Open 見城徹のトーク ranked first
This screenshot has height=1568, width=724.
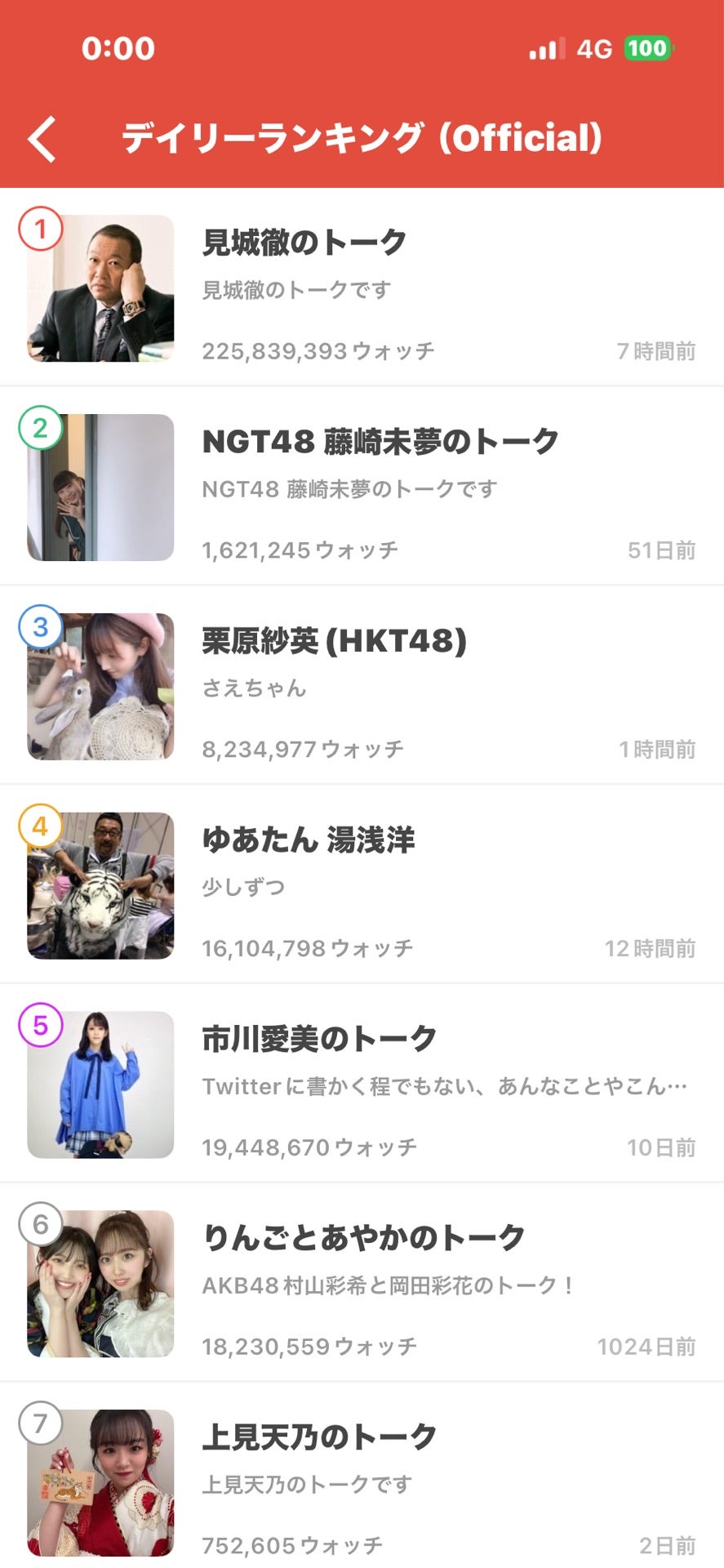click(362, 287)
